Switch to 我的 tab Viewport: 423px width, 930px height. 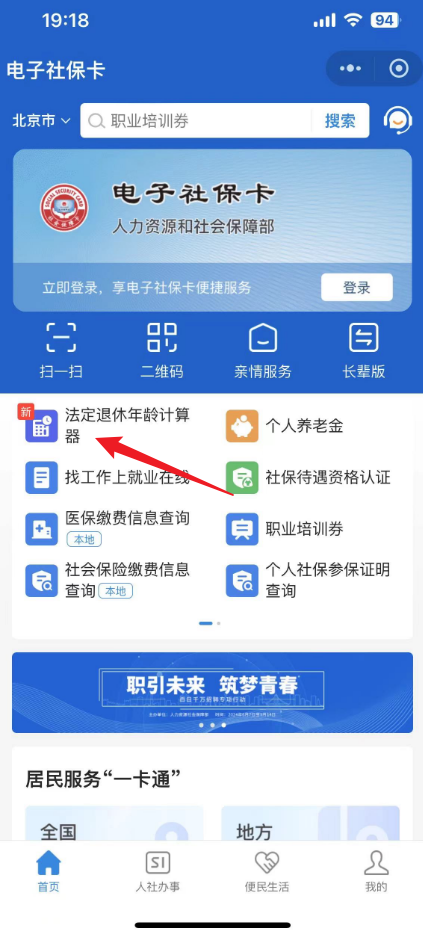376,872
